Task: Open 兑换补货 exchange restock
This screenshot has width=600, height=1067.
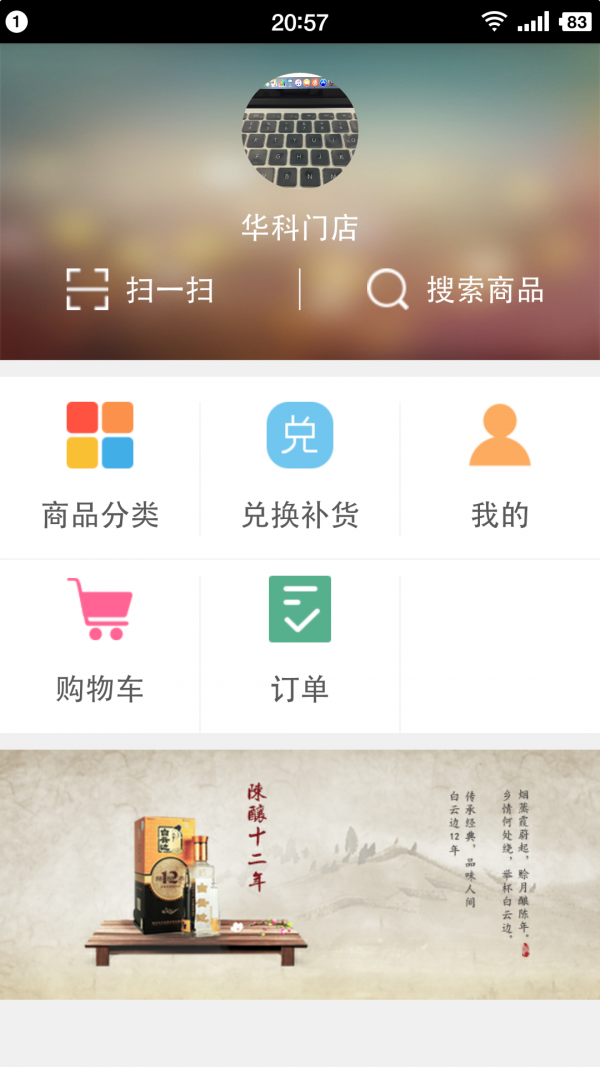Action: (300, 466)
